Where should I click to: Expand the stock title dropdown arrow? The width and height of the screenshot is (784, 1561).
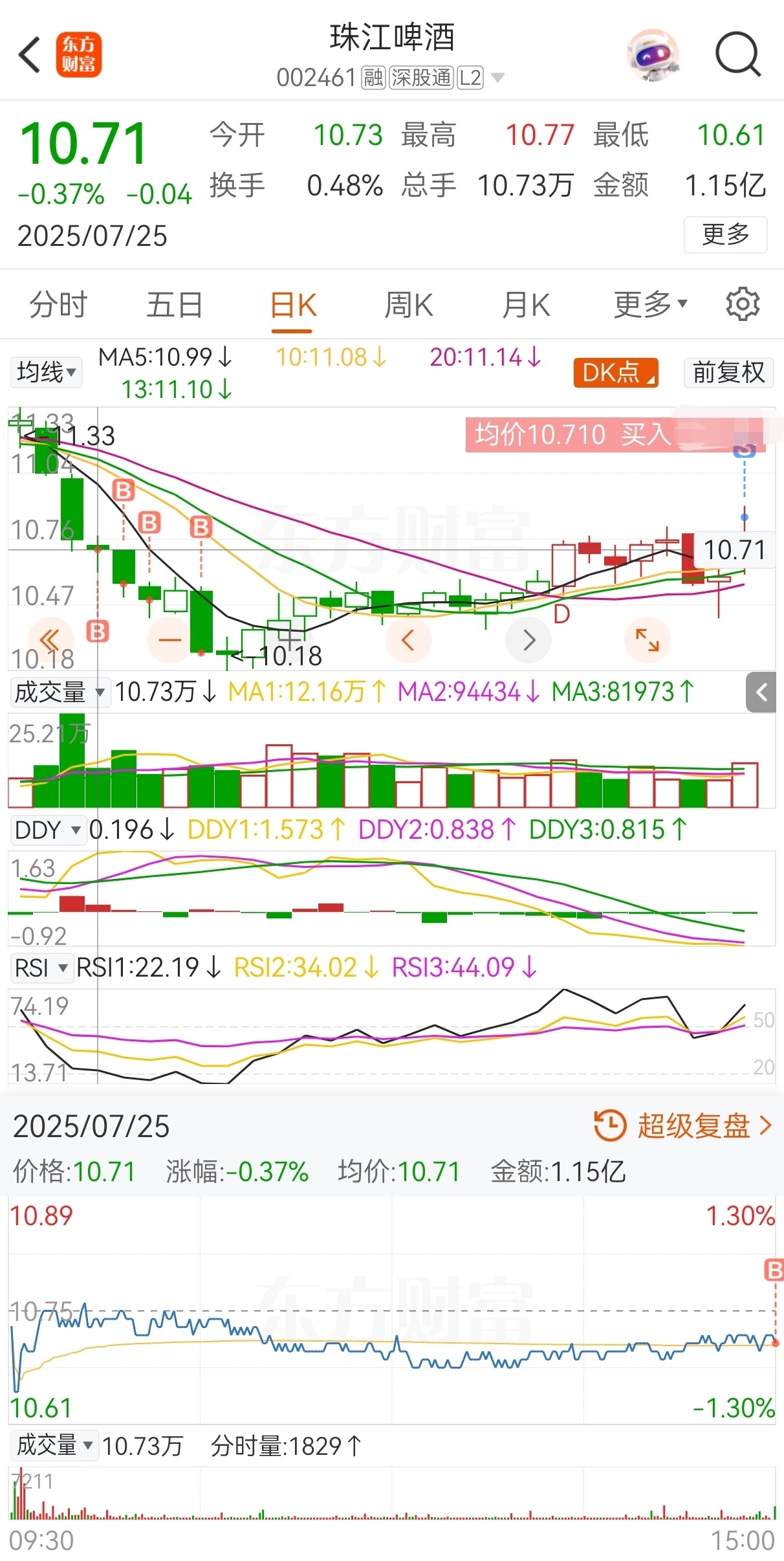[x=497, y=78]
